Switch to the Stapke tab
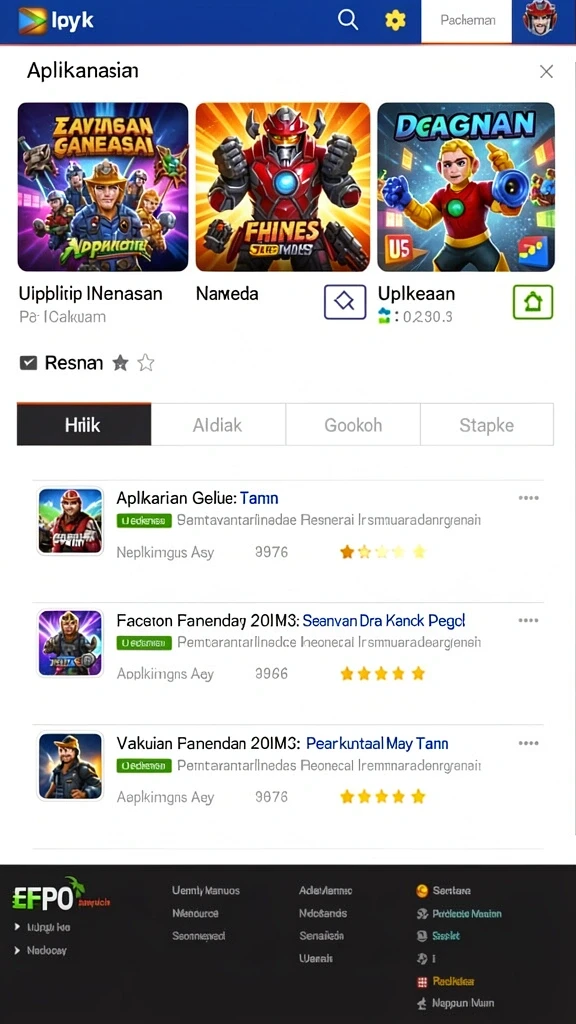The height and width of the screenshot is (1024, 576). (487, 424)
